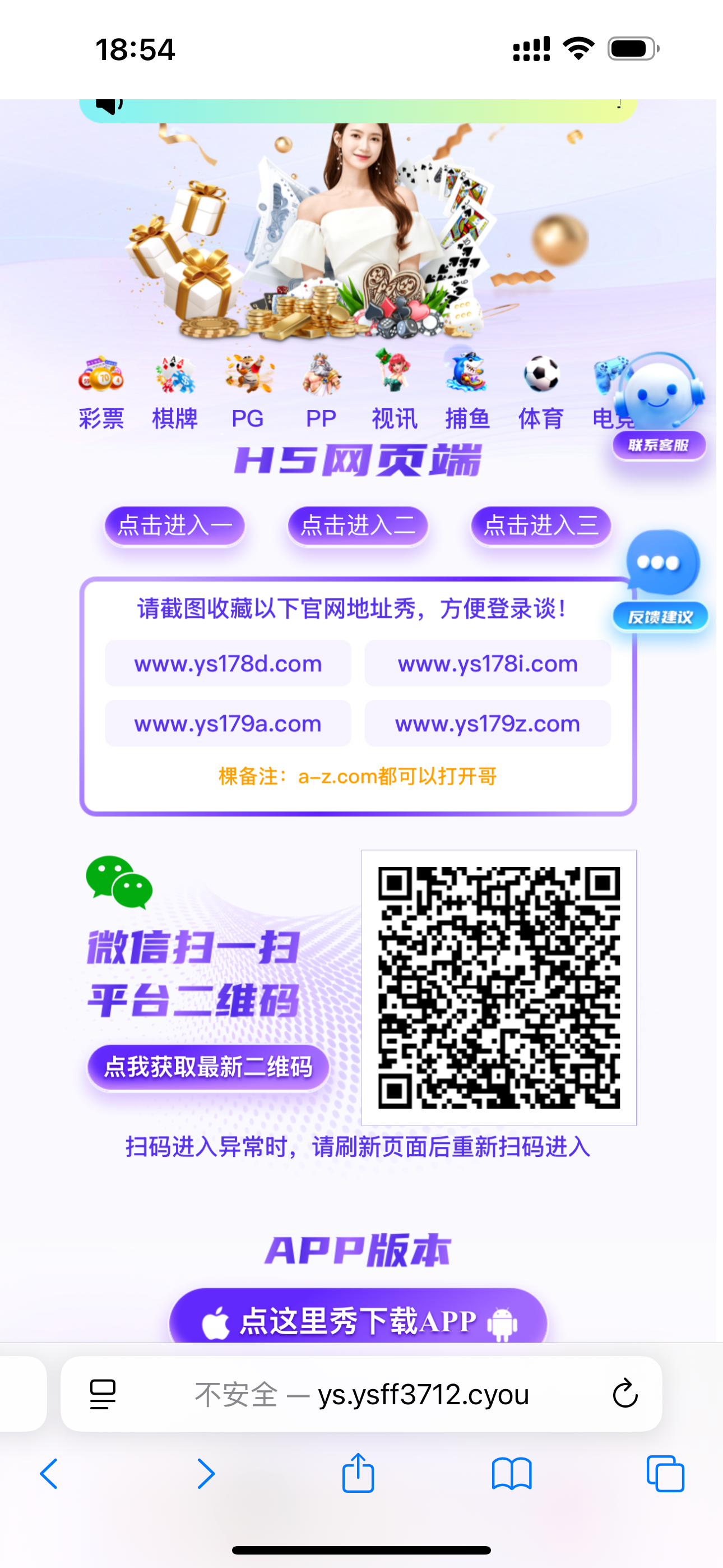Show all open Safari tabs
The width and height of the screenshot is (723, 1568).
click(x=665, y=1474)
